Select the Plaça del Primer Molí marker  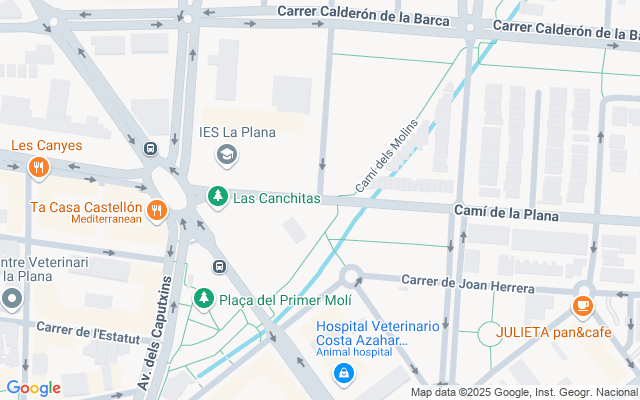pos(204,299)
